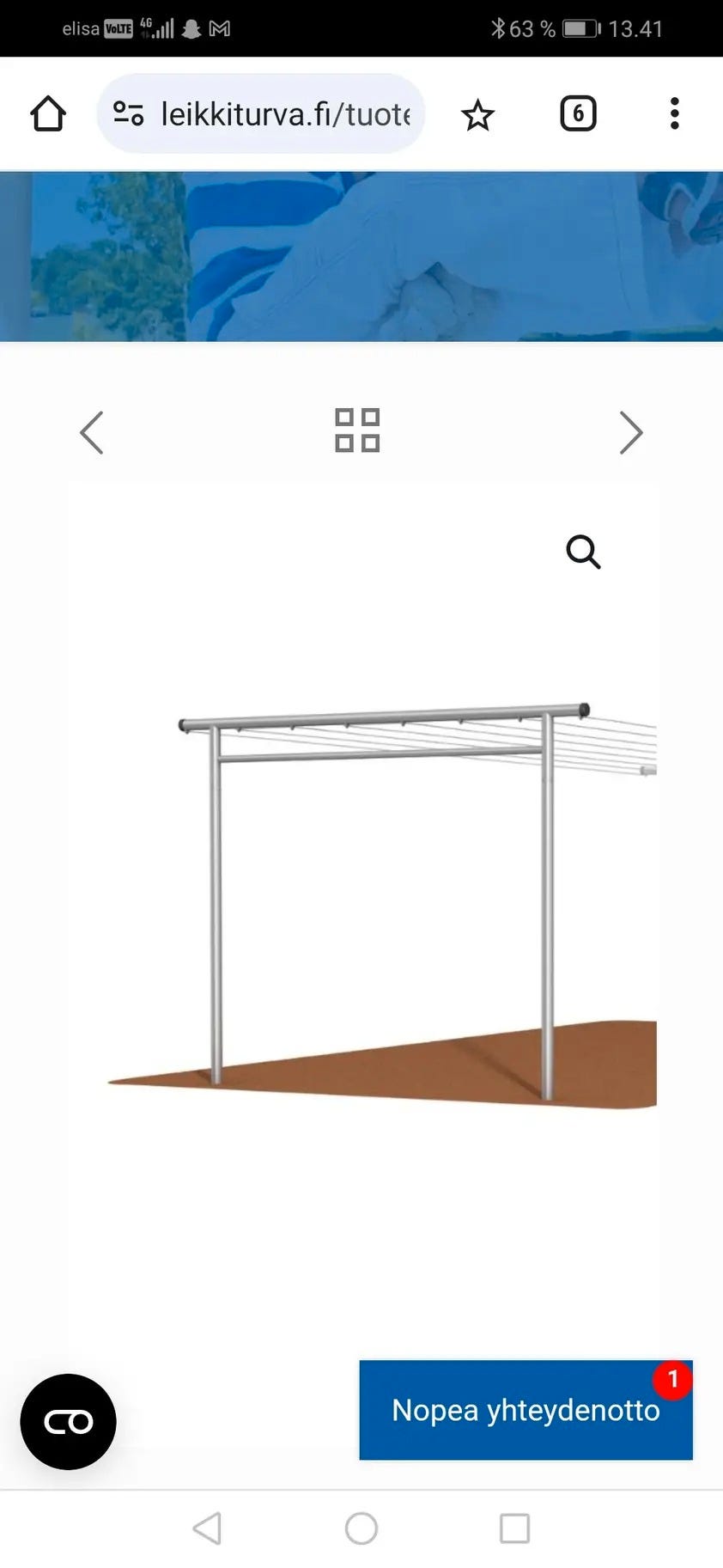
Task: Go to the next product
Action: pyautogui.click(x=630, y=432)
